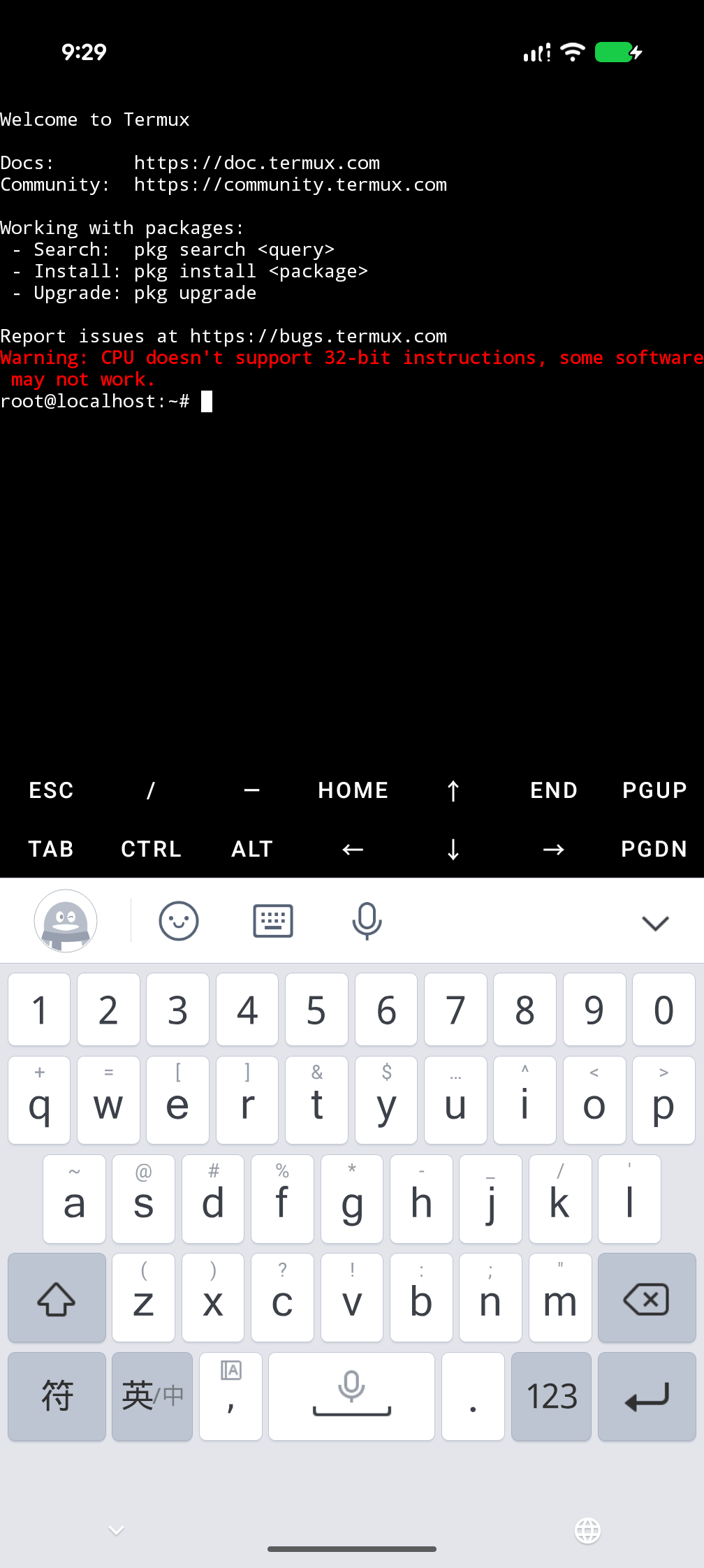The image size is (704, 1568).
Task: Tap the TAB key above the keyboard
Action: click(51, 849)
